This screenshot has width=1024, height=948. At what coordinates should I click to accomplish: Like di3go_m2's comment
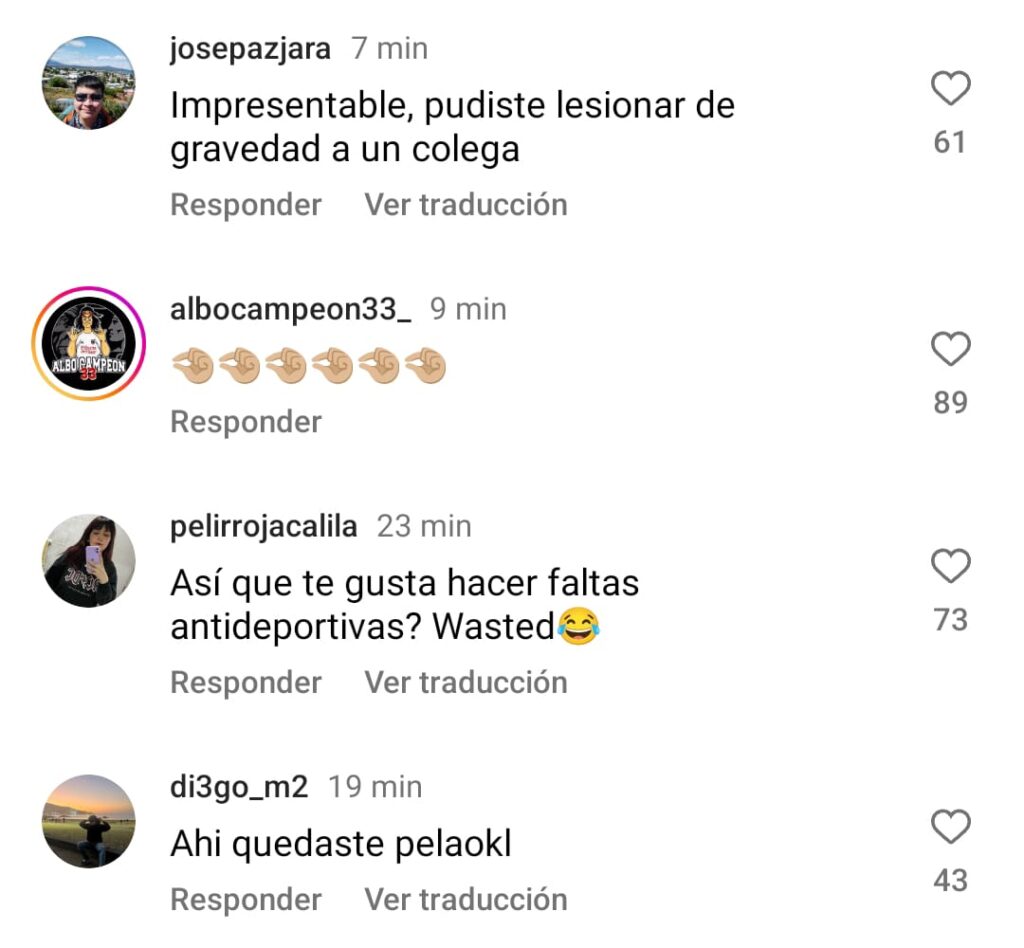pos(950,828)
